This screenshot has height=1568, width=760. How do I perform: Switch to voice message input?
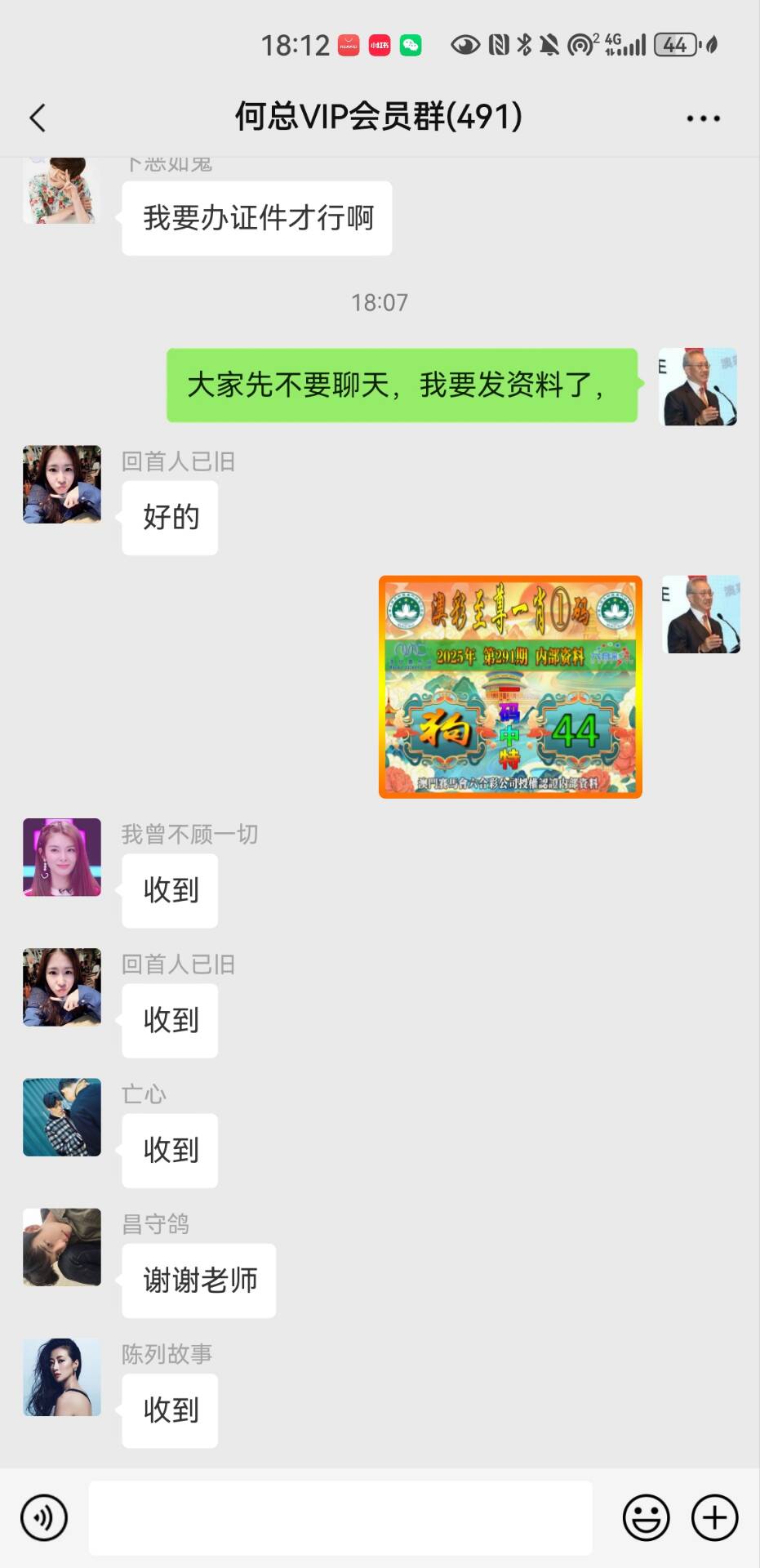coord(44,1517)
